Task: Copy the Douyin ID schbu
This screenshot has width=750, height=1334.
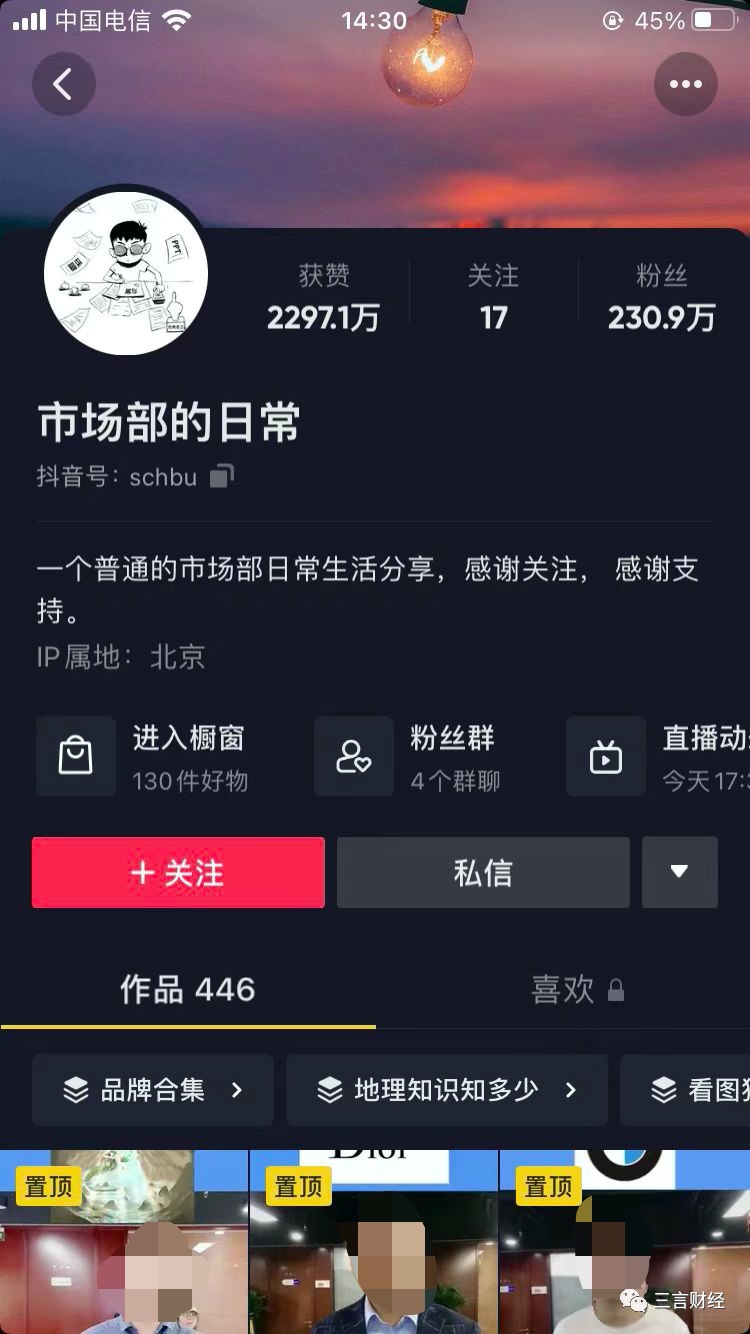Action: [221, 476]
